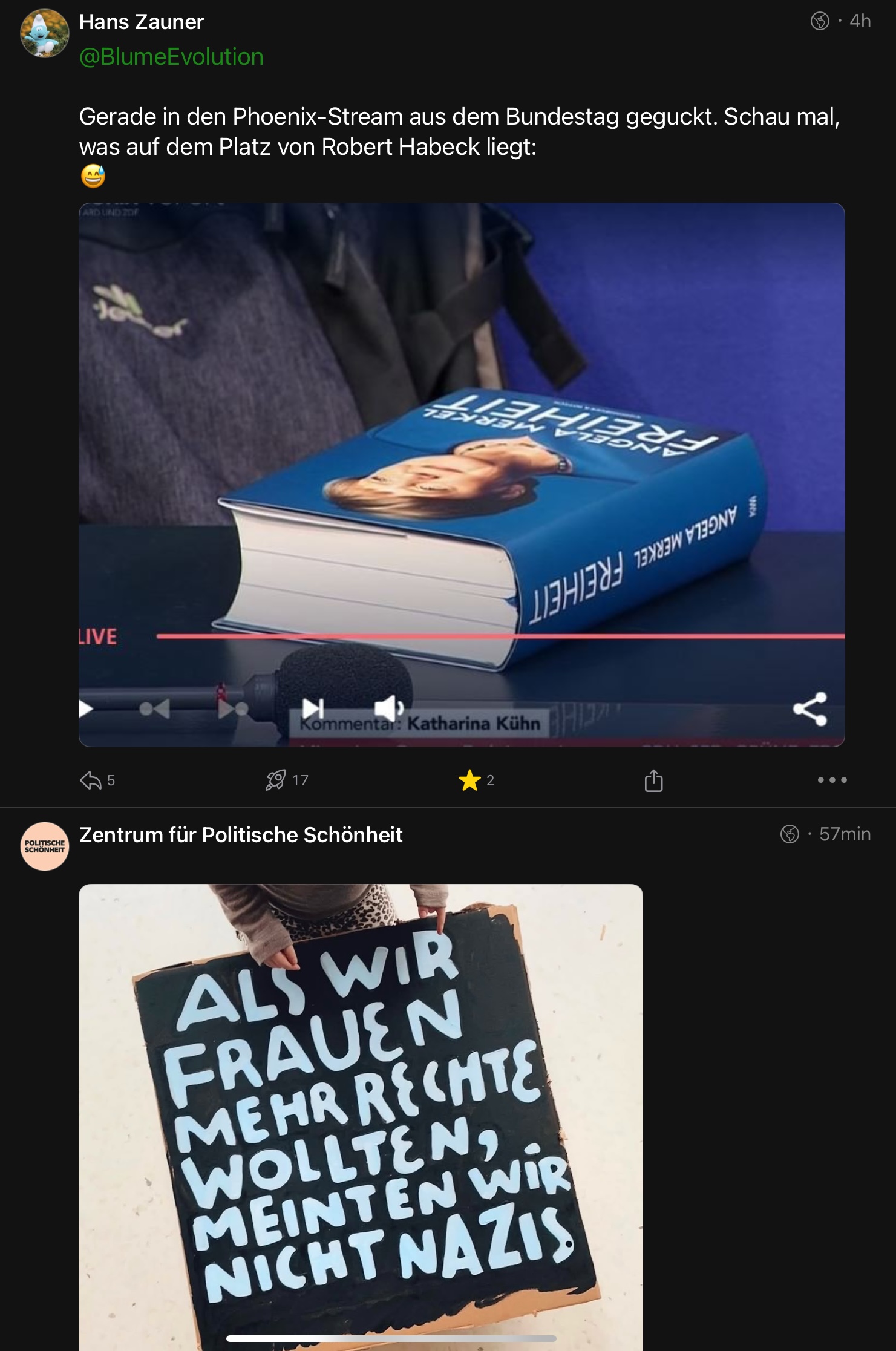
Task: Open Zentrum für Politische Schönheit profile name
Action: tap(241, 835)
